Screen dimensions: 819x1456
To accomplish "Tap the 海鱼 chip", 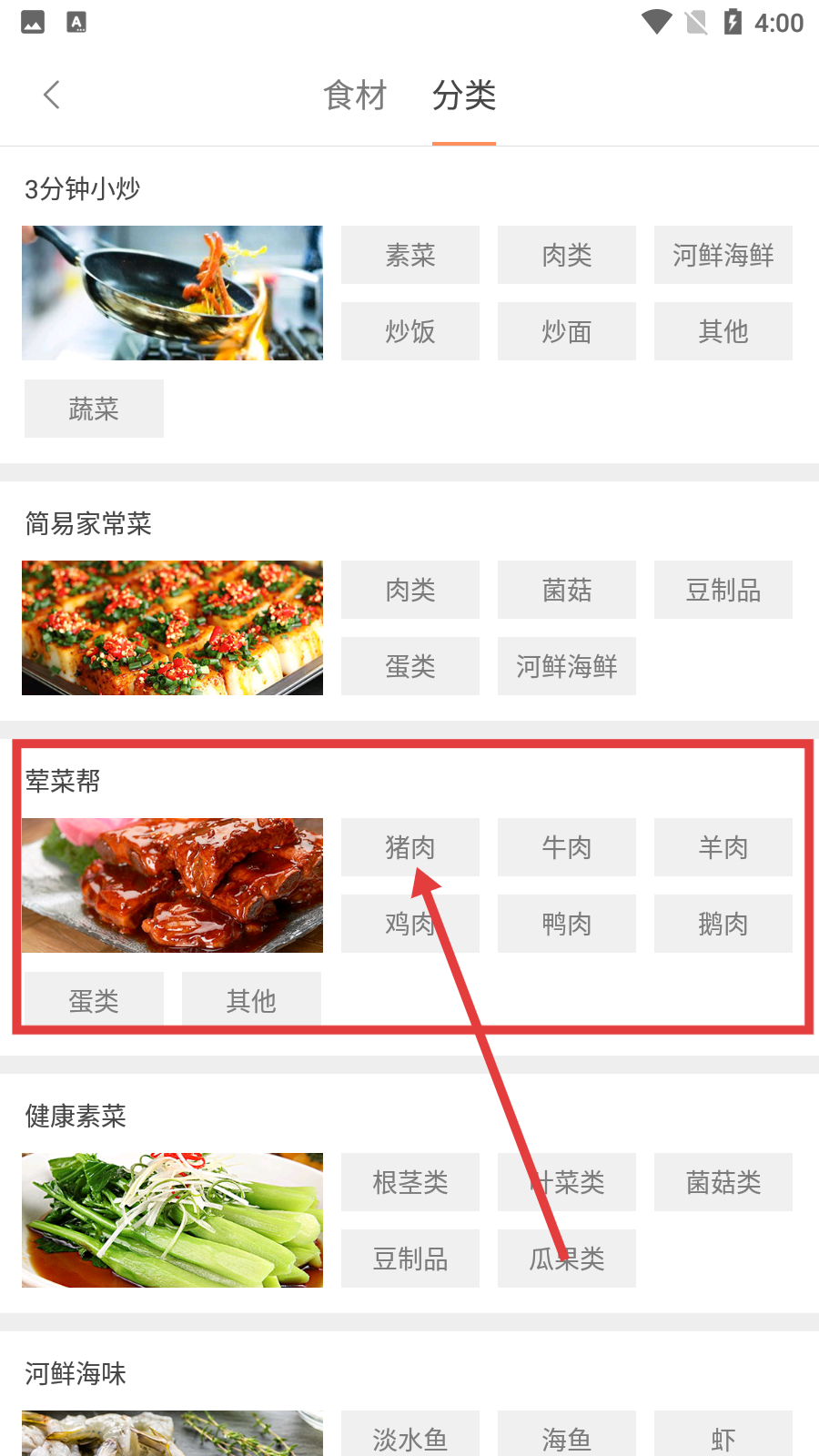I will pos(567,1438).
